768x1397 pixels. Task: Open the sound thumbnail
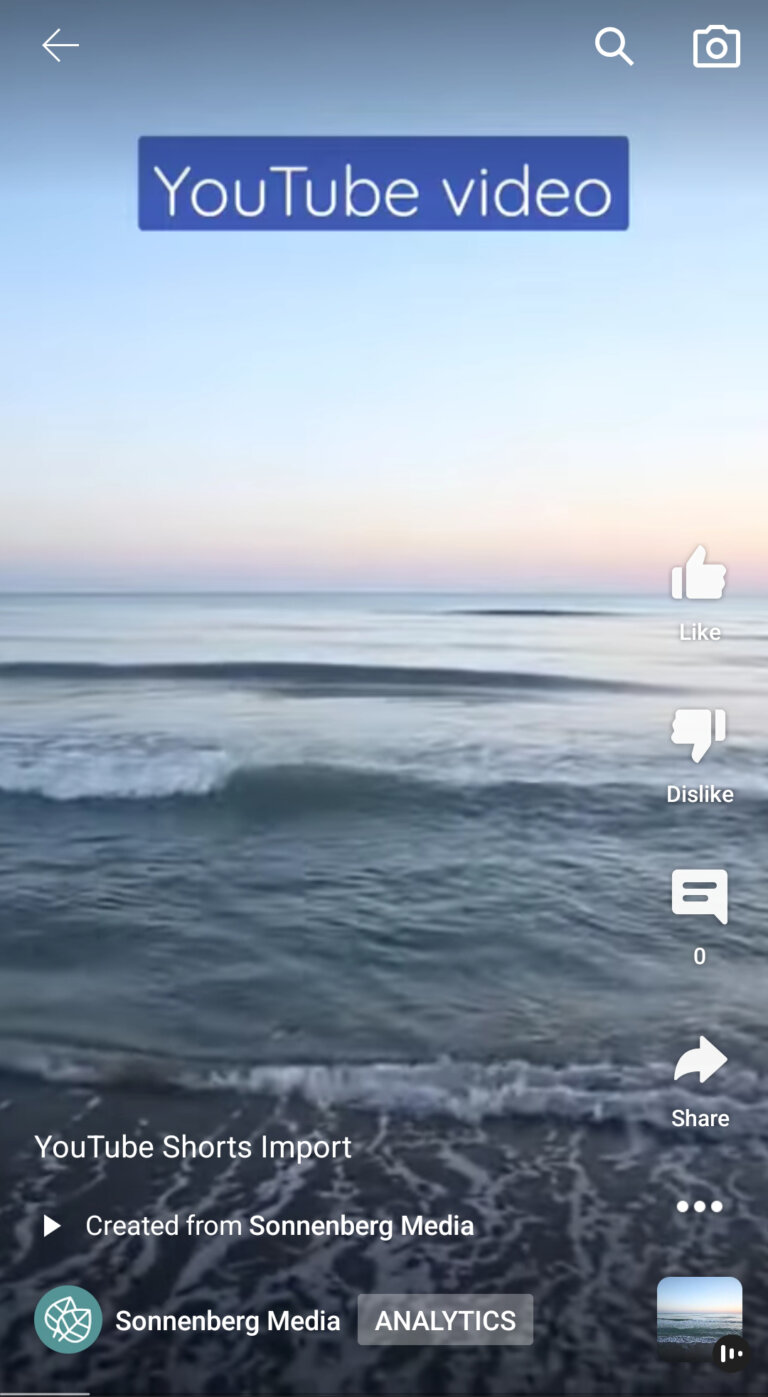click(x=699, y=1318)
